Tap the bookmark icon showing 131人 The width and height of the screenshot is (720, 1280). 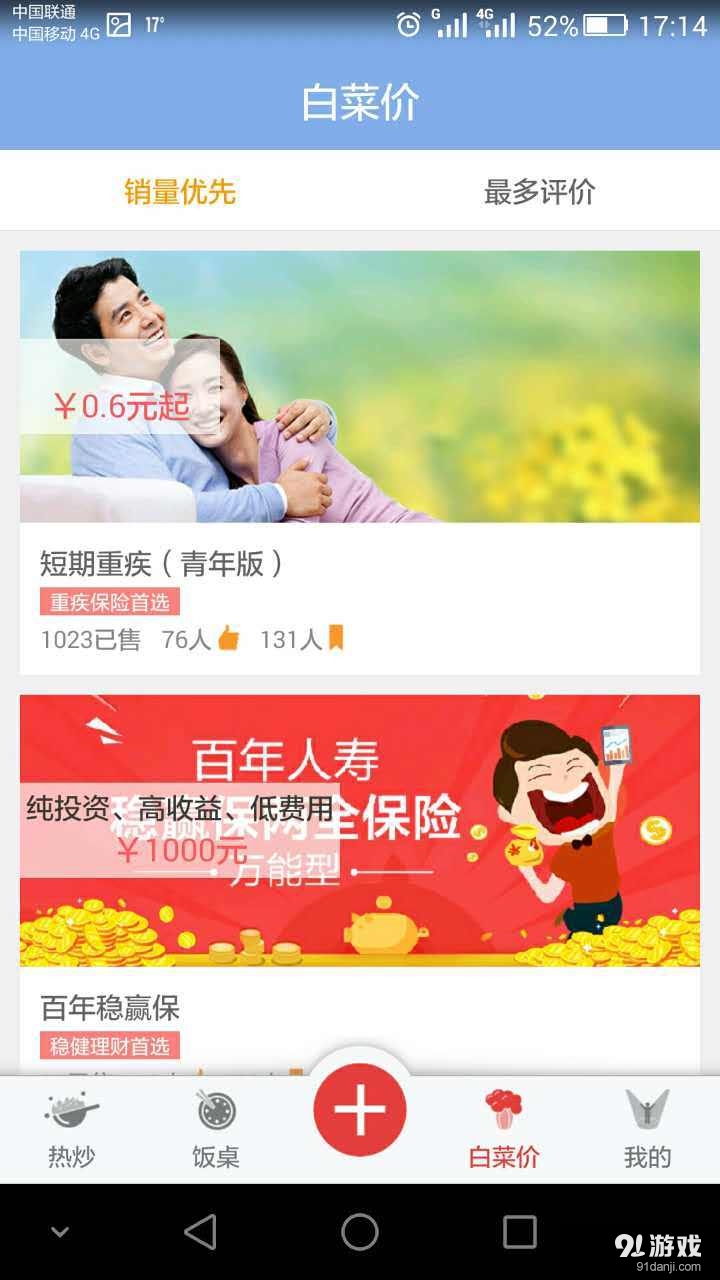pos(335,636)
